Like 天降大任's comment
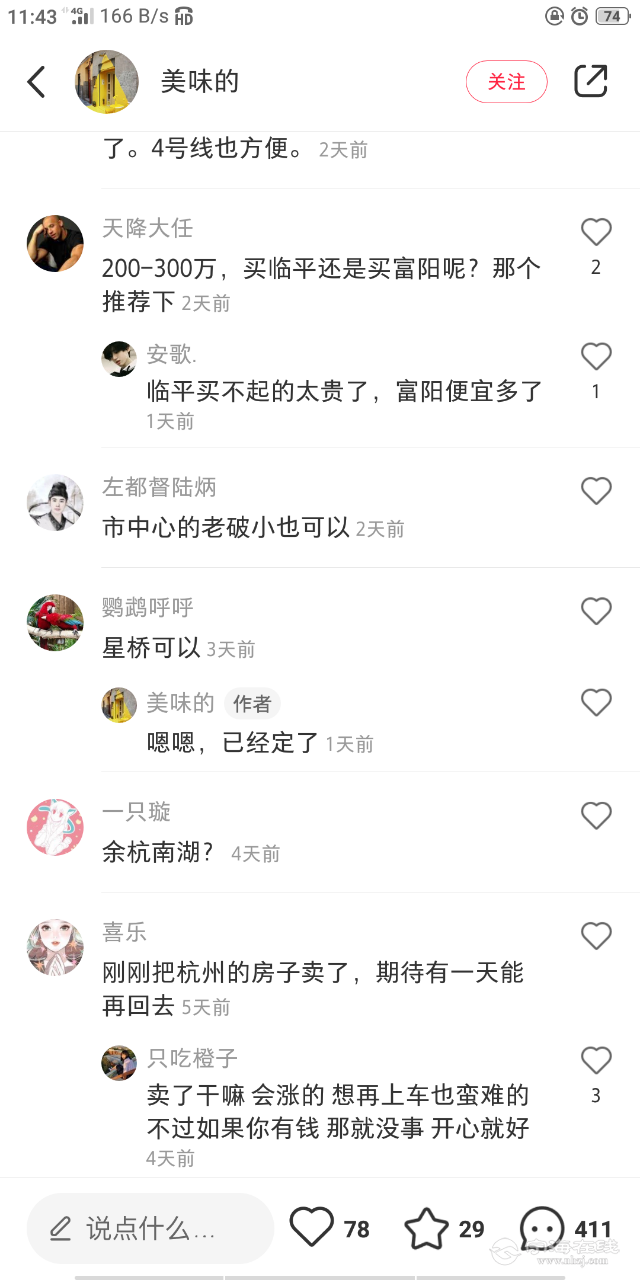The width and height of the screenshot is (640, 1280). click(x=596, y=232)
